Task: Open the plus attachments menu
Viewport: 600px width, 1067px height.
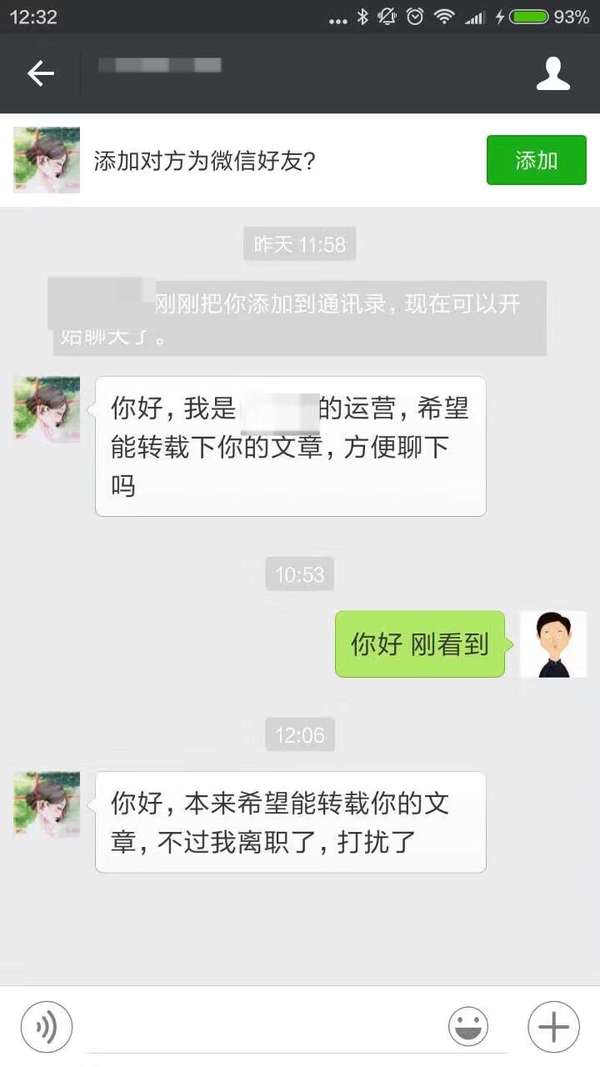Action: tap(553, 1027)
